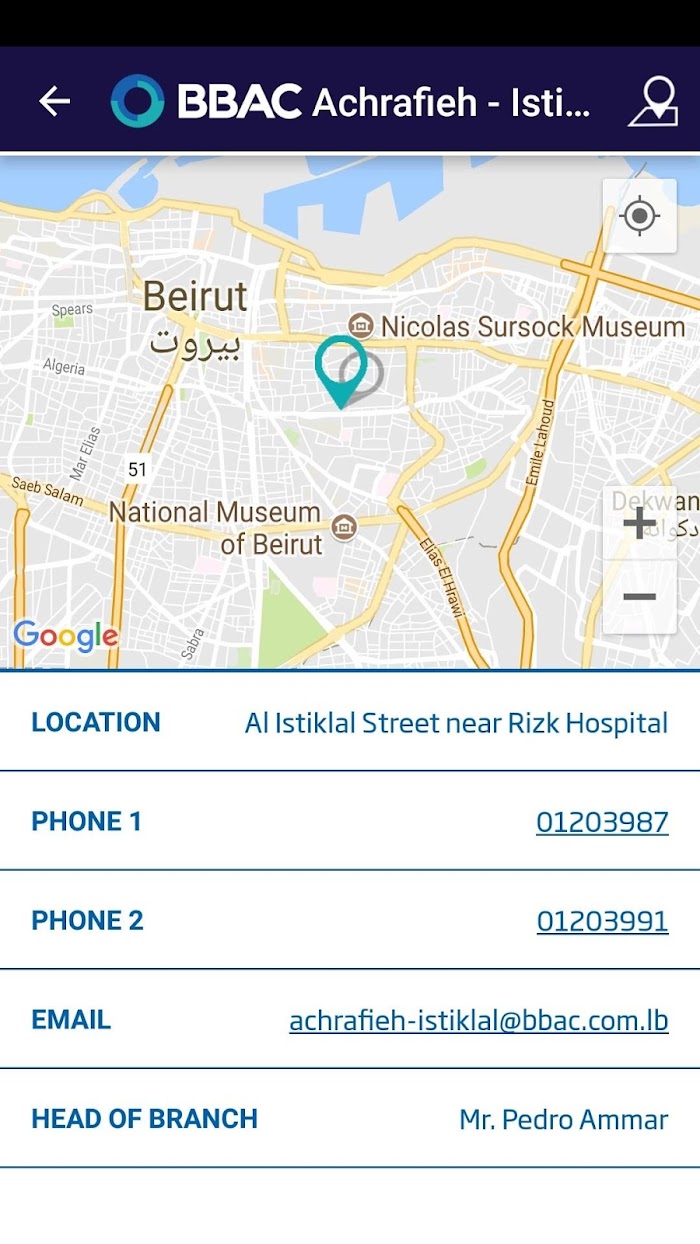700x1244 pixels.
Task: Go back using the arrow icon
Action: (x=54, y=101)
